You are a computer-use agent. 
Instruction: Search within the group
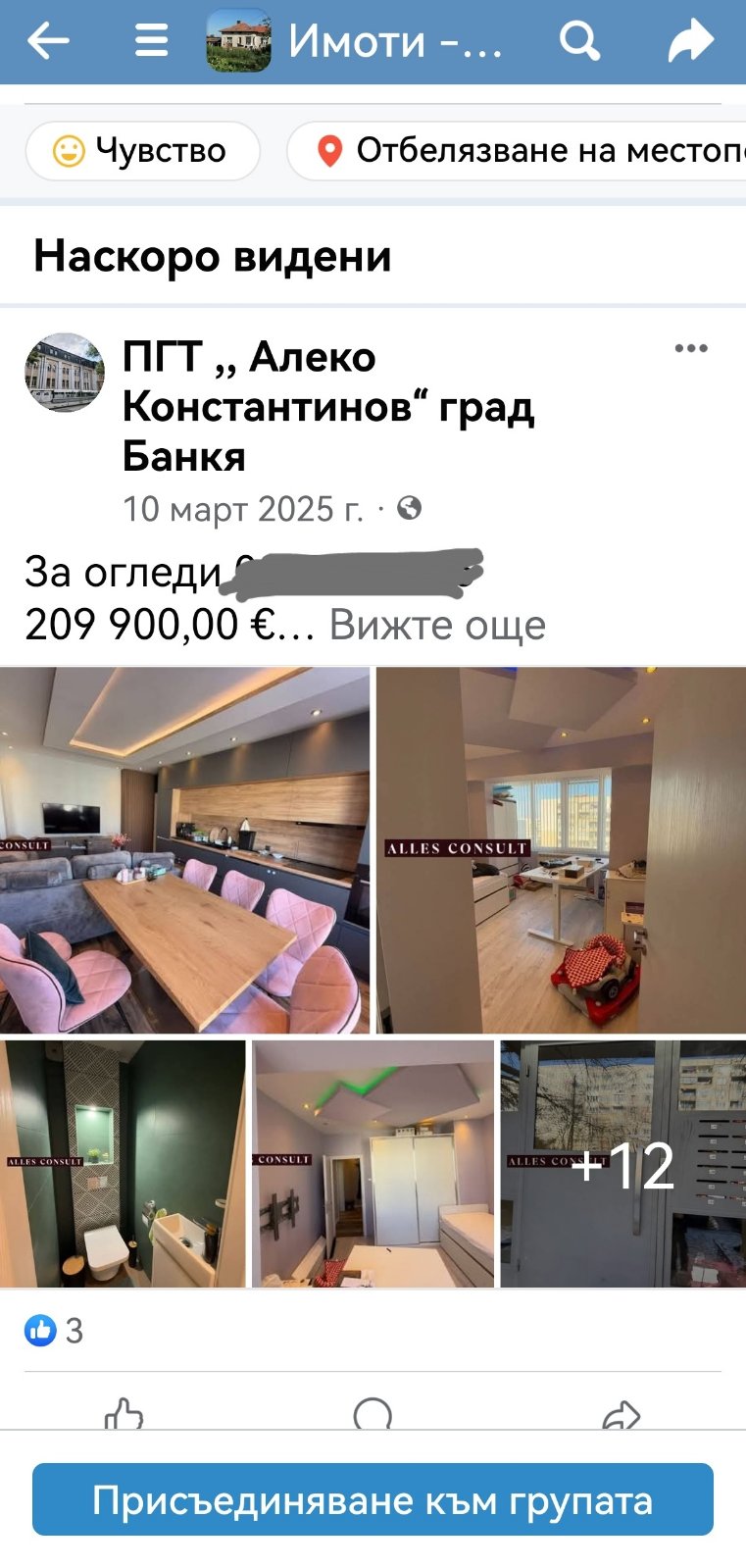579,41
